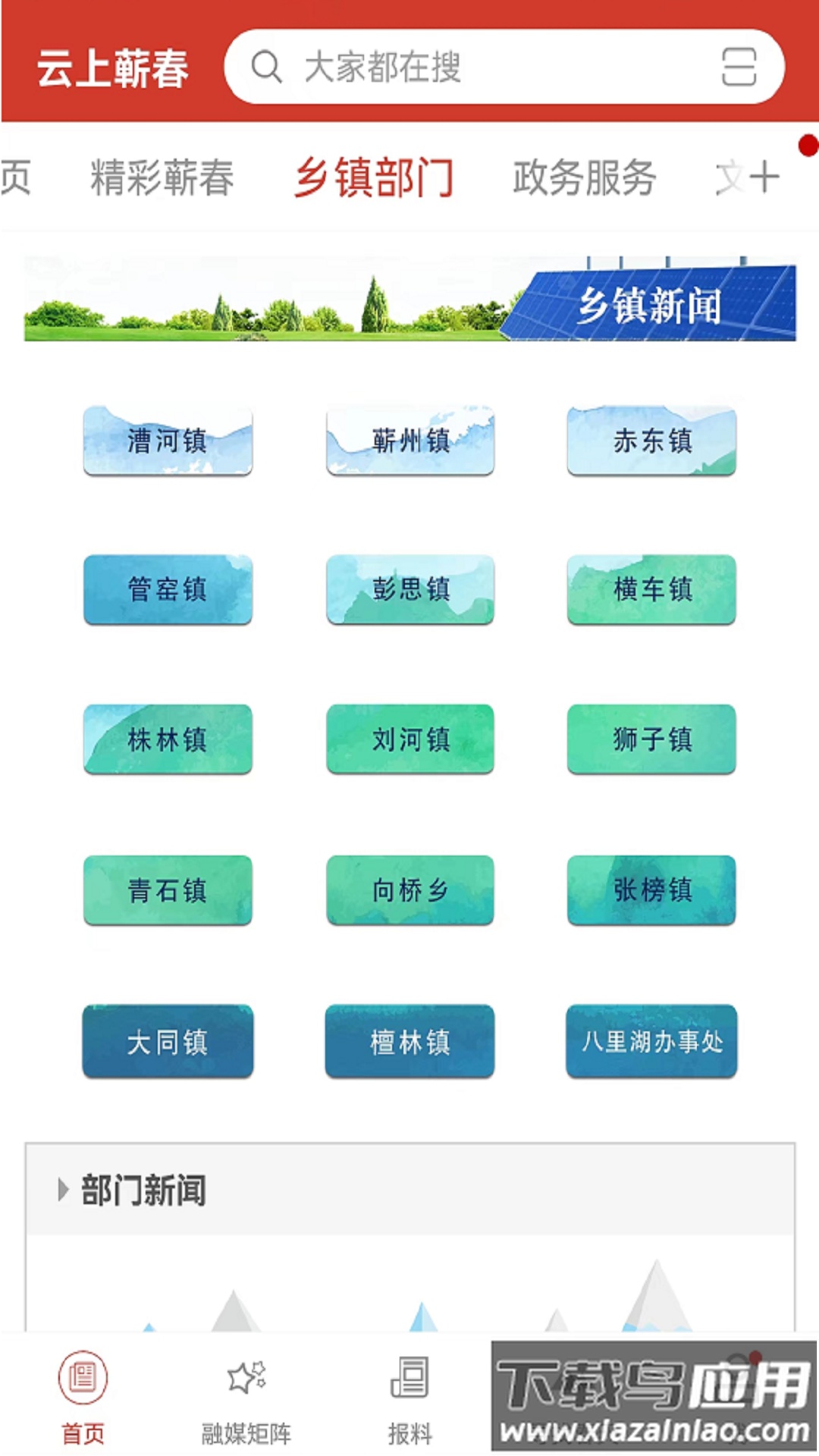Open 狮子镇 town page
The height and width of the screenshot is (1456, 819).
(x=651, y=742)
